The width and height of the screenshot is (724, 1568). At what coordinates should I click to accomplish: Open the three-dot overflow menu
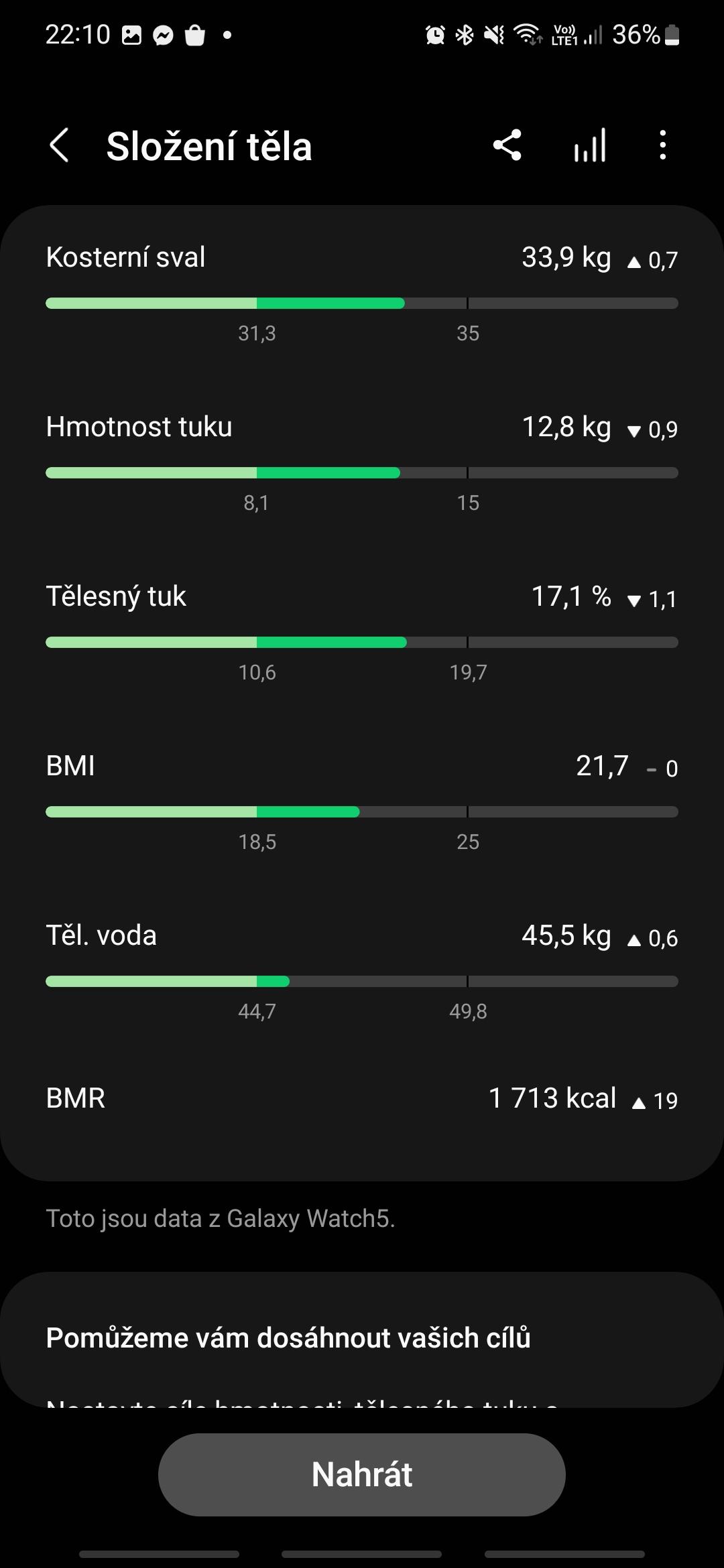coord(662,145)
